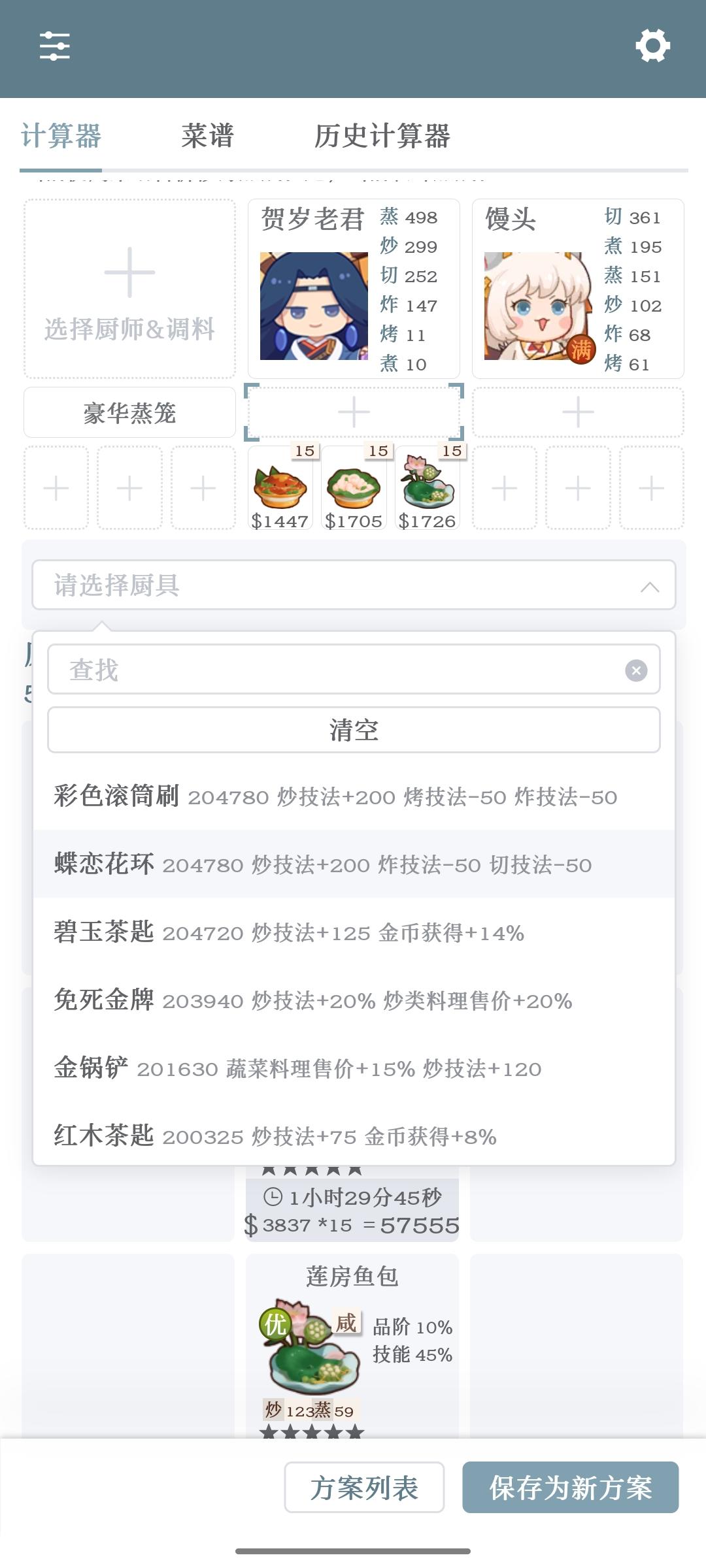Open 方案列表
This screenshot has height=1568, width=706.
364,1488
